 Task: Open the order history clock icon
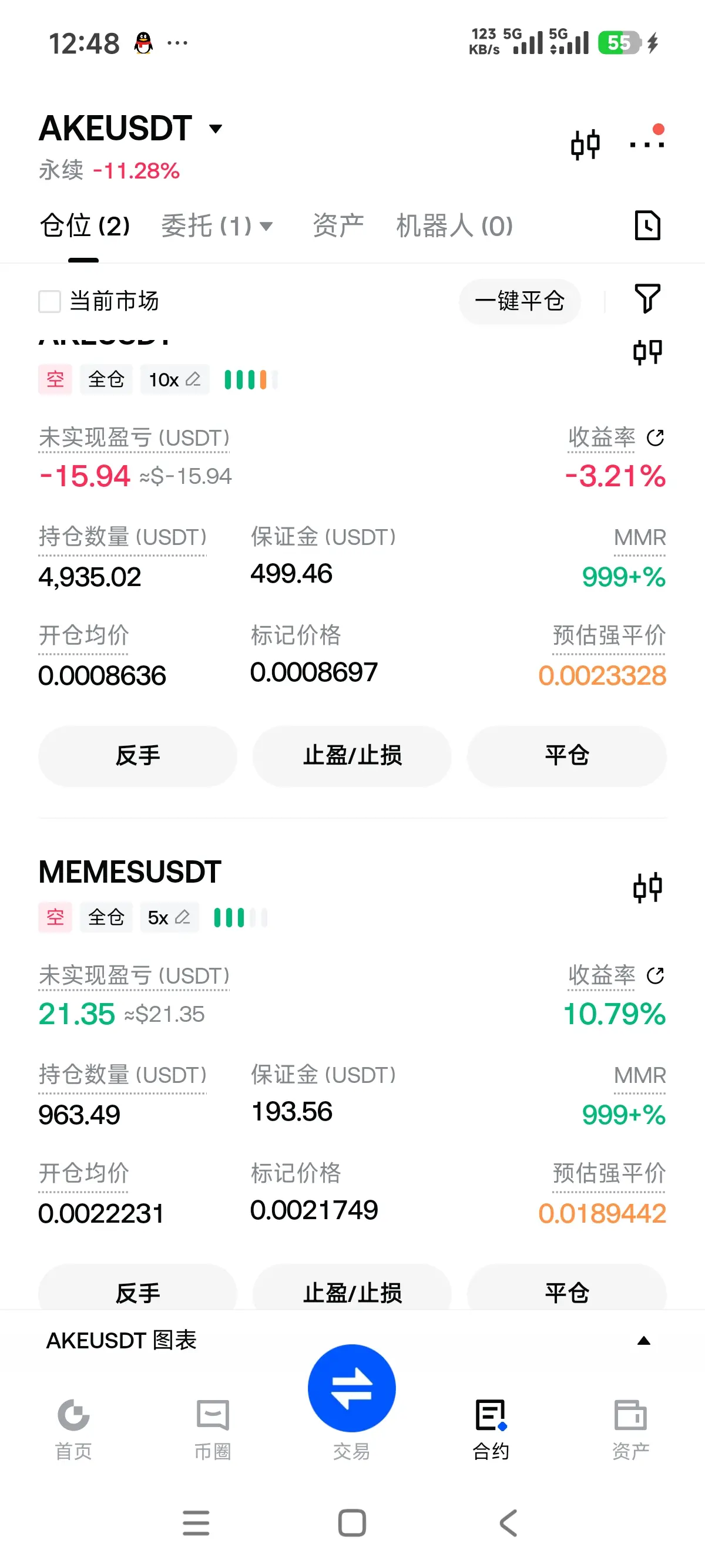pyautogui.click(x=647, y=226)
